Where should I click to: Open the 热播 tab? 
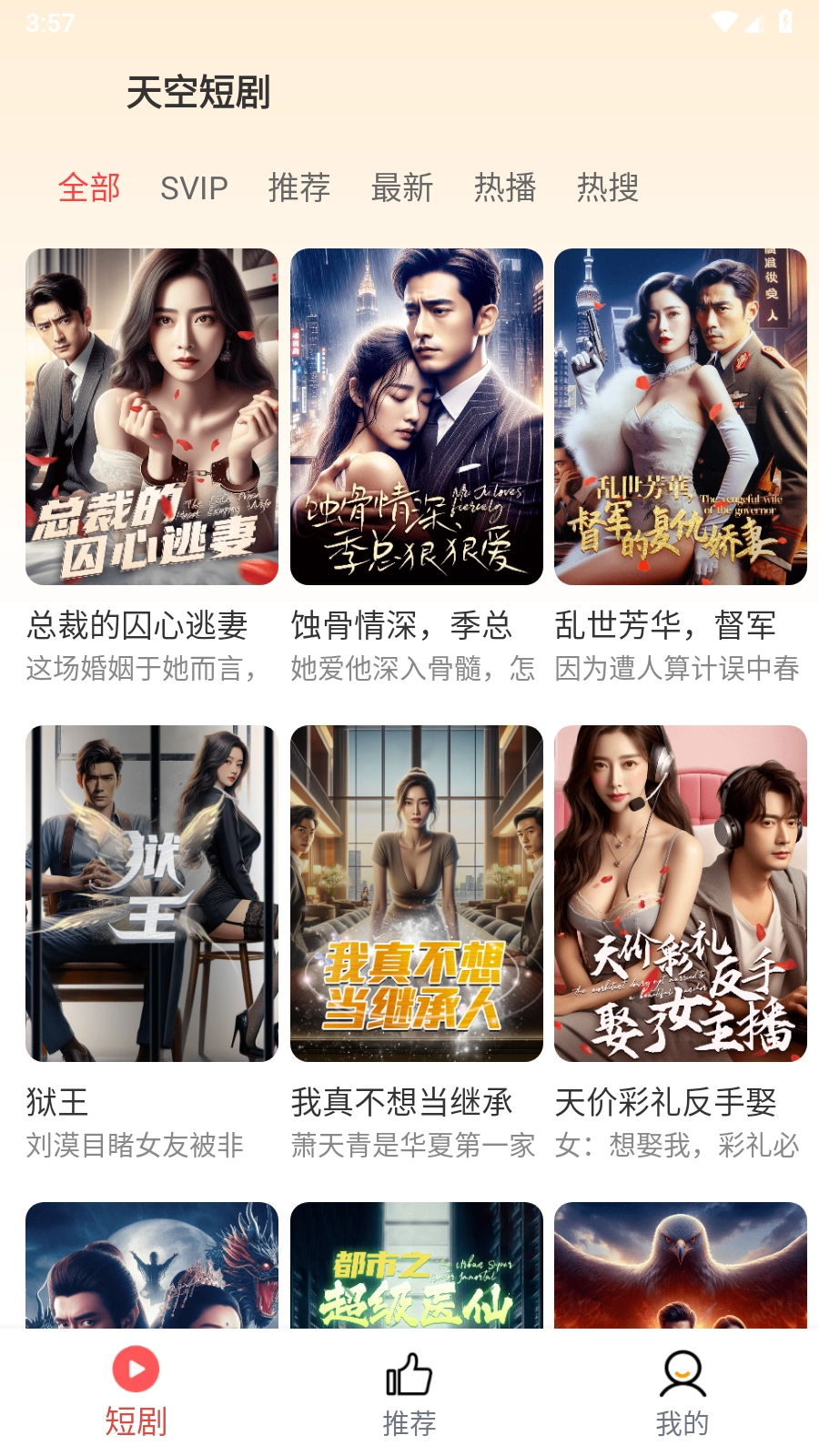[505, 188]
